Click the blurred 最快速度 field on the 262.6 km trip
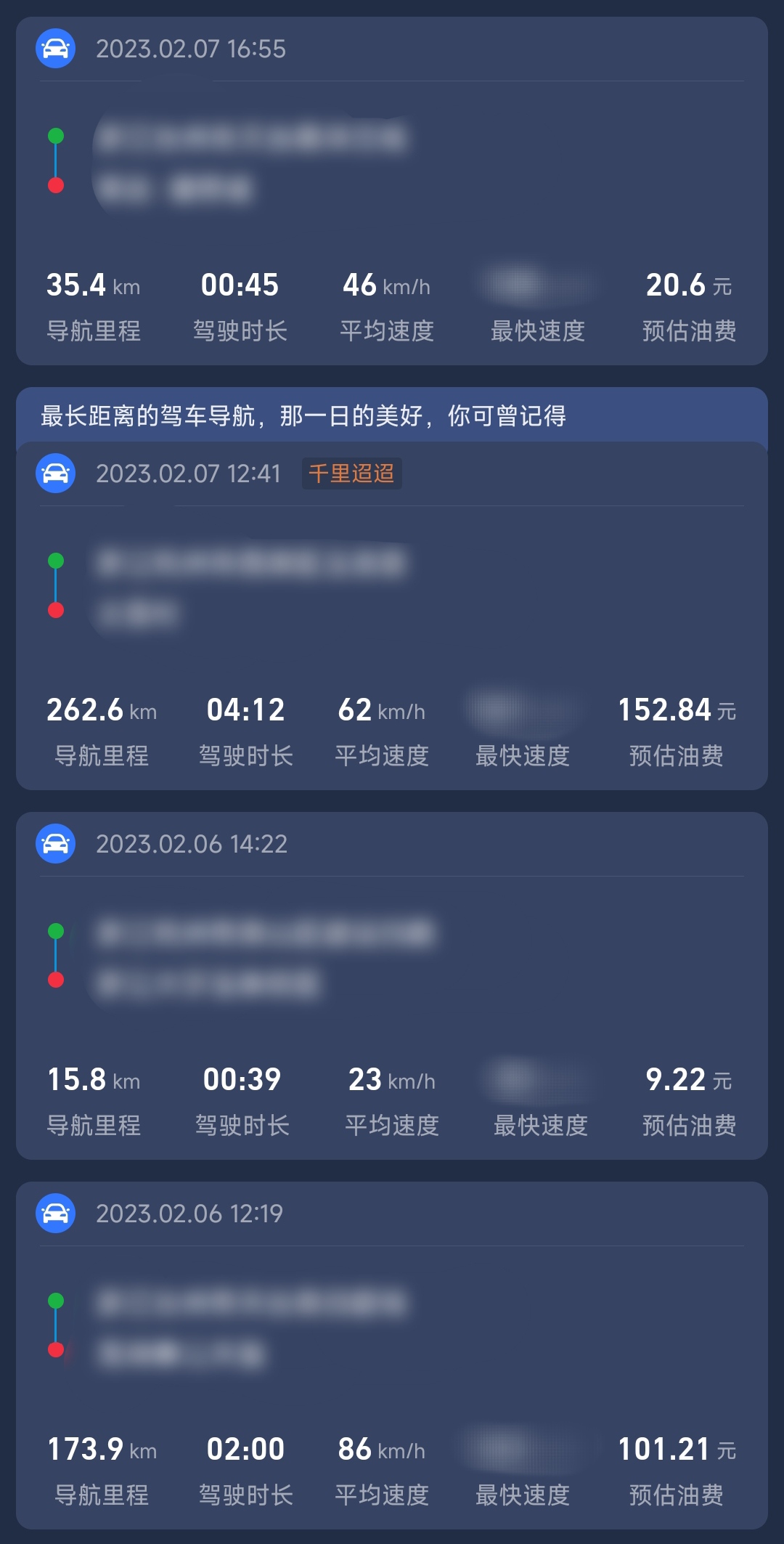This screenshot has height=1544, width=784. 524,712
